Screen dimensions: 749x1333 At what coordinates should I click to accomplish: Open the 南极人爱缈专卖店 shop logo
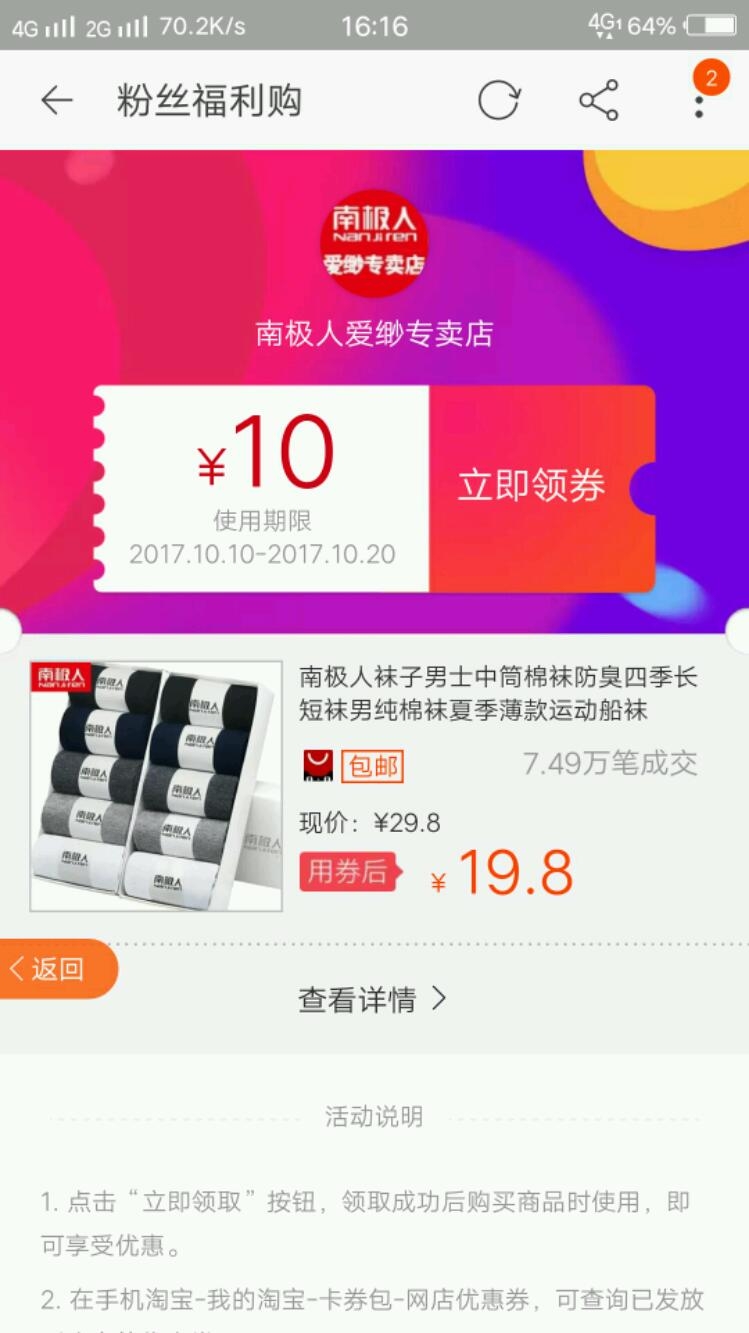(374, 243)
